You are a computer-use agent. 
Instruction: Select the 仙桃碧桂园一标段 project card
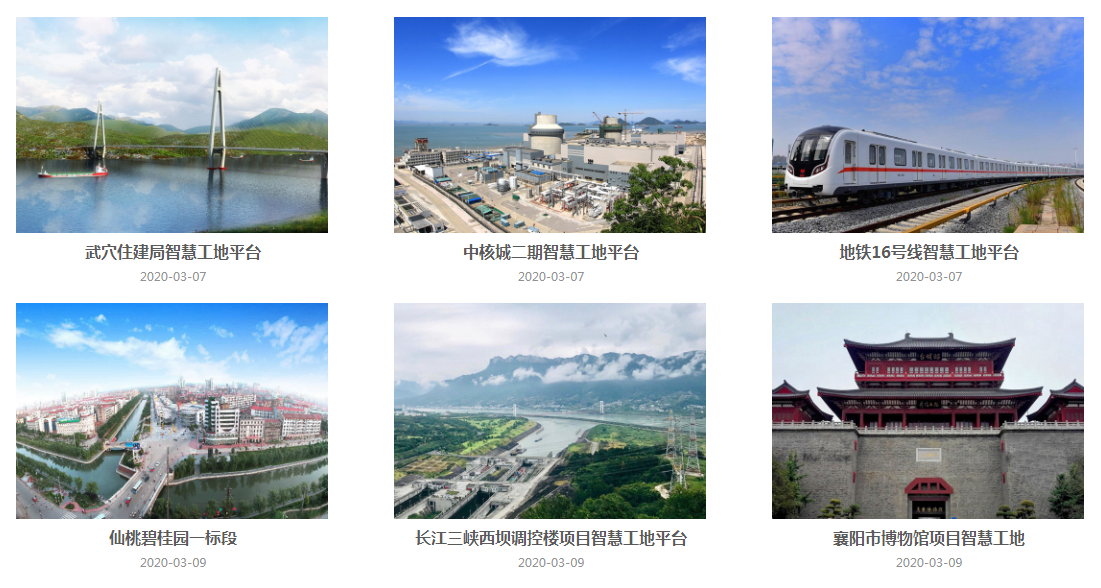[172, 411]
